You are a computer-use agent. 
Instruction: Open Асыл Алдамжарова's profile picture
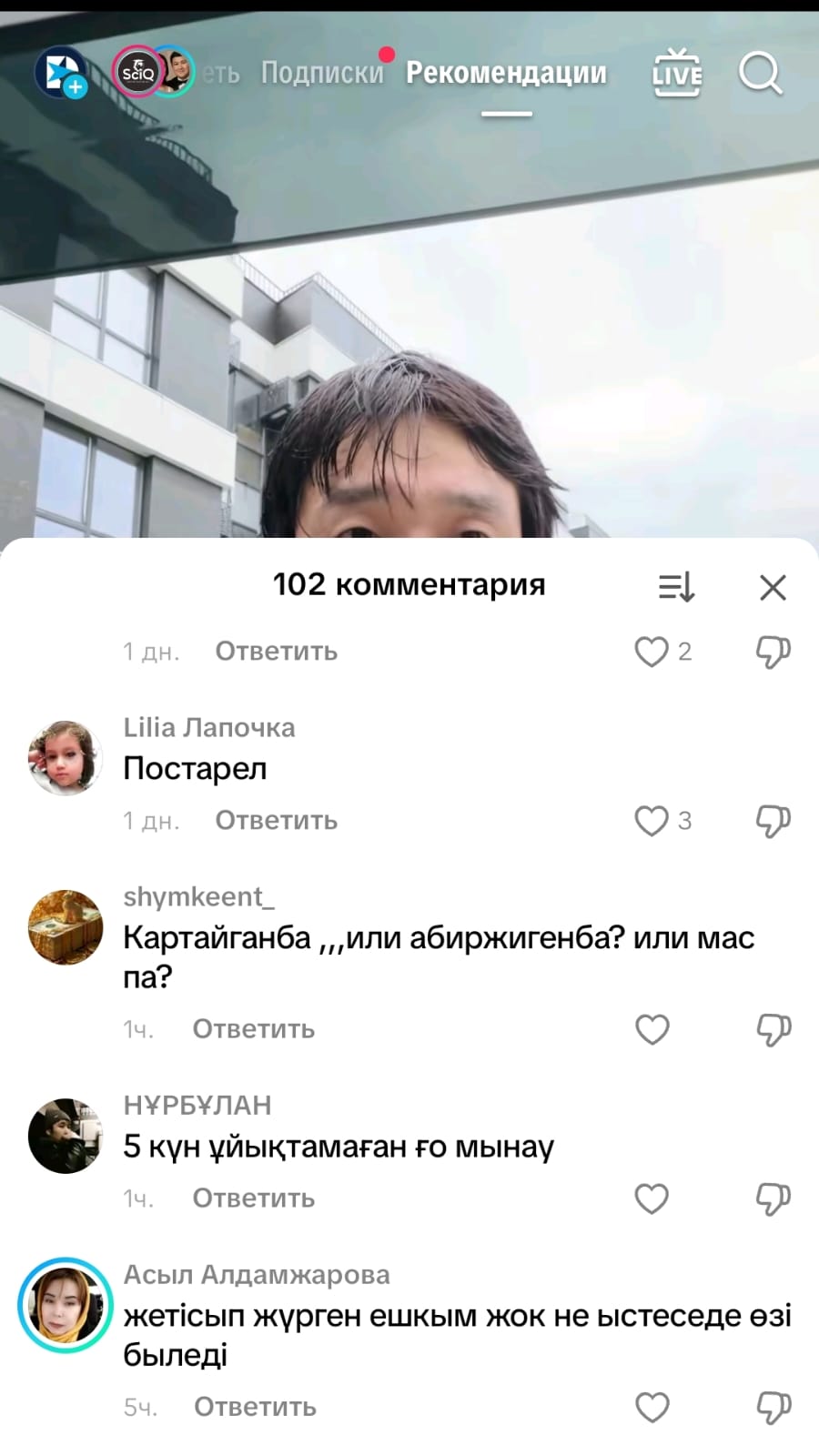point(65,1305)
